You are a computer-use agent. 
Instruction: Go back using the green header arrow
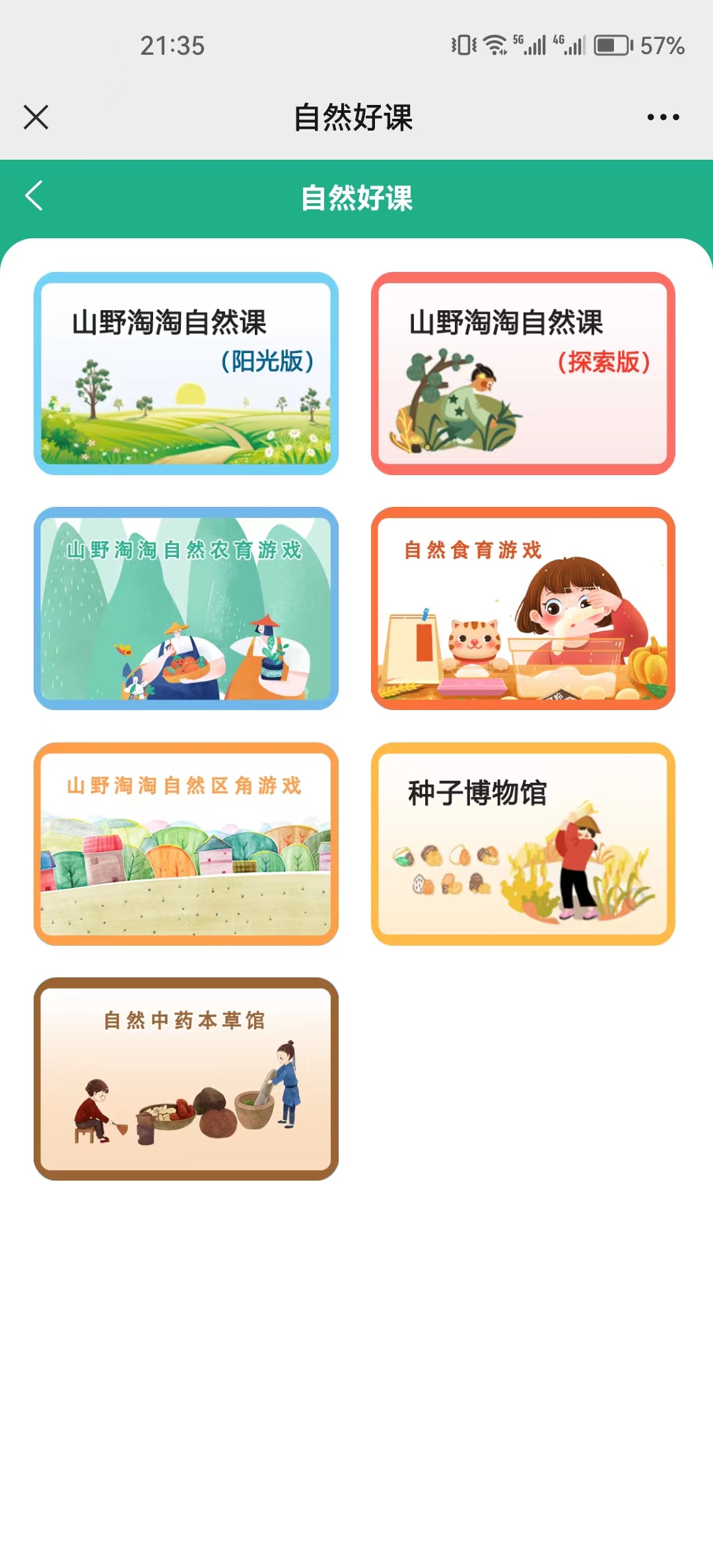pos(34,196)
